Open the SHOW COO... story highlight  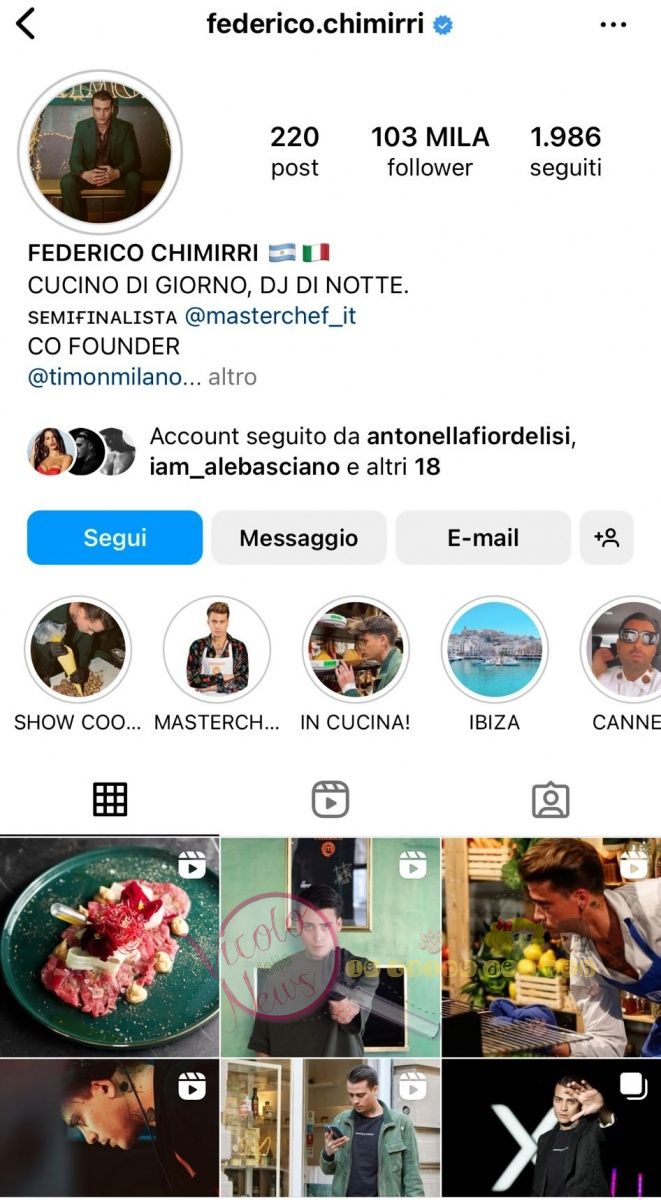click(x=77, y=650)
